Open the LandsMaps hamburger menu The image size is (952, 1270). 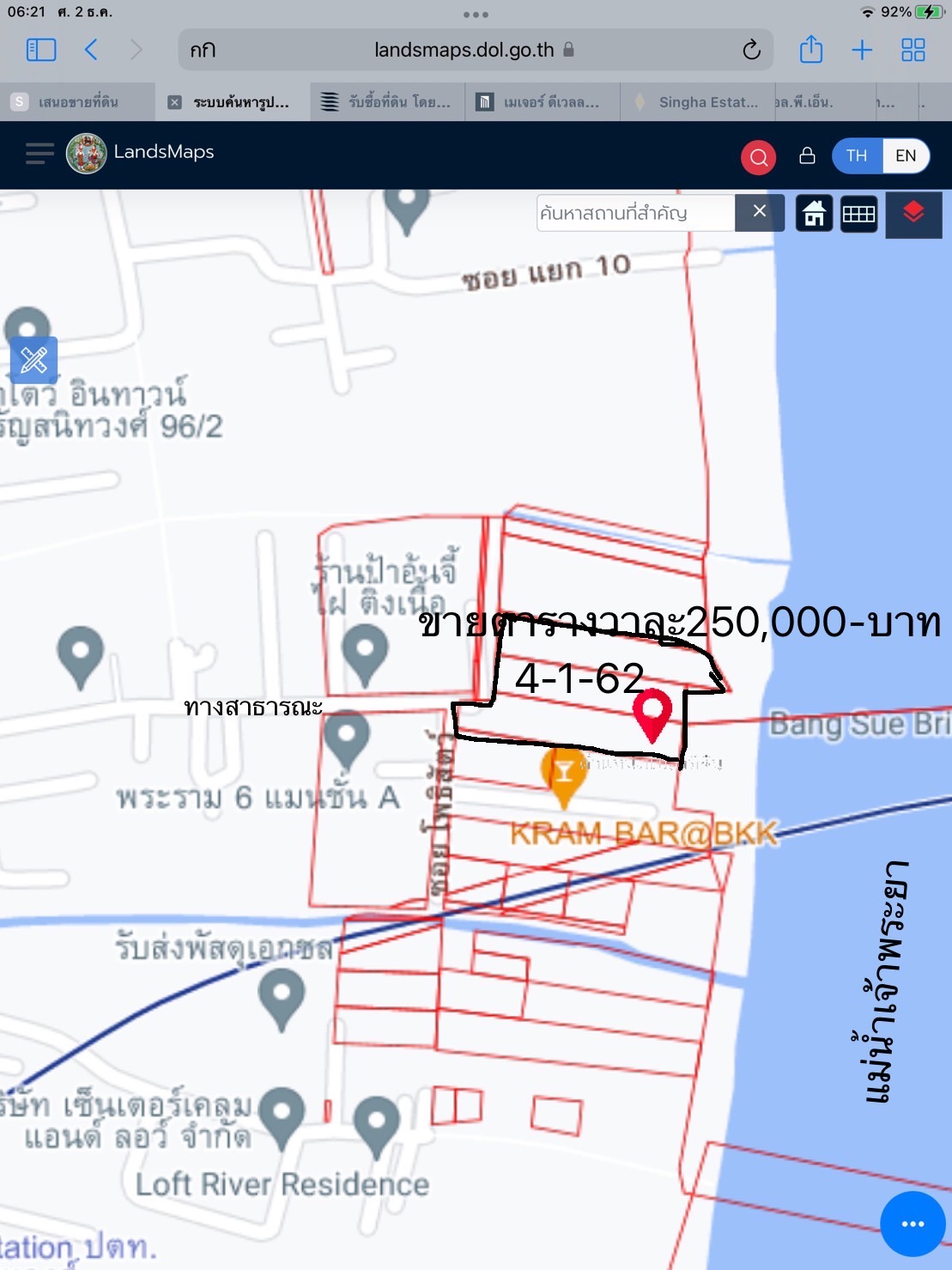(x=39, y=154)
